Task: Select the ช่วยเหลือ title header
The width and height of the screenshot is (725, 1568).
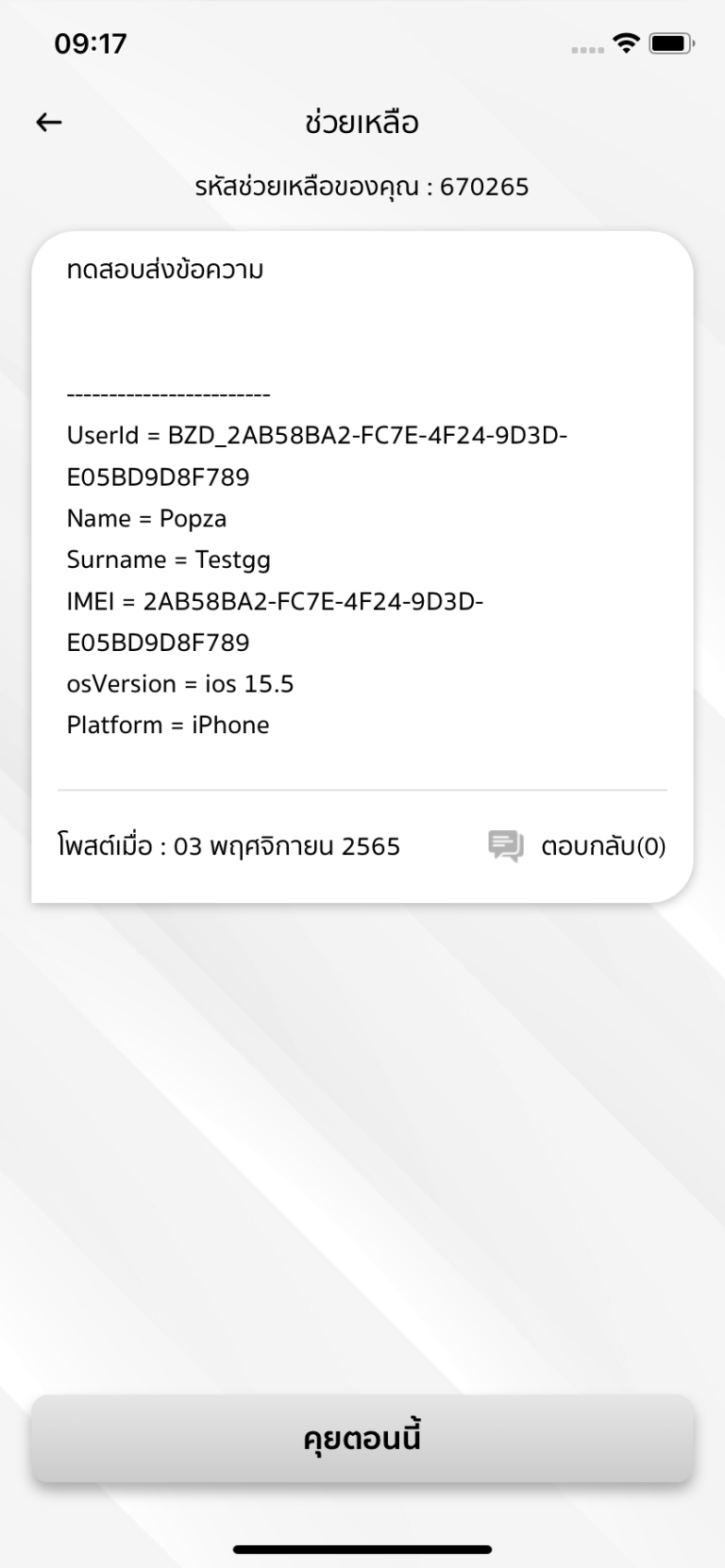Action: coord(362,122)
